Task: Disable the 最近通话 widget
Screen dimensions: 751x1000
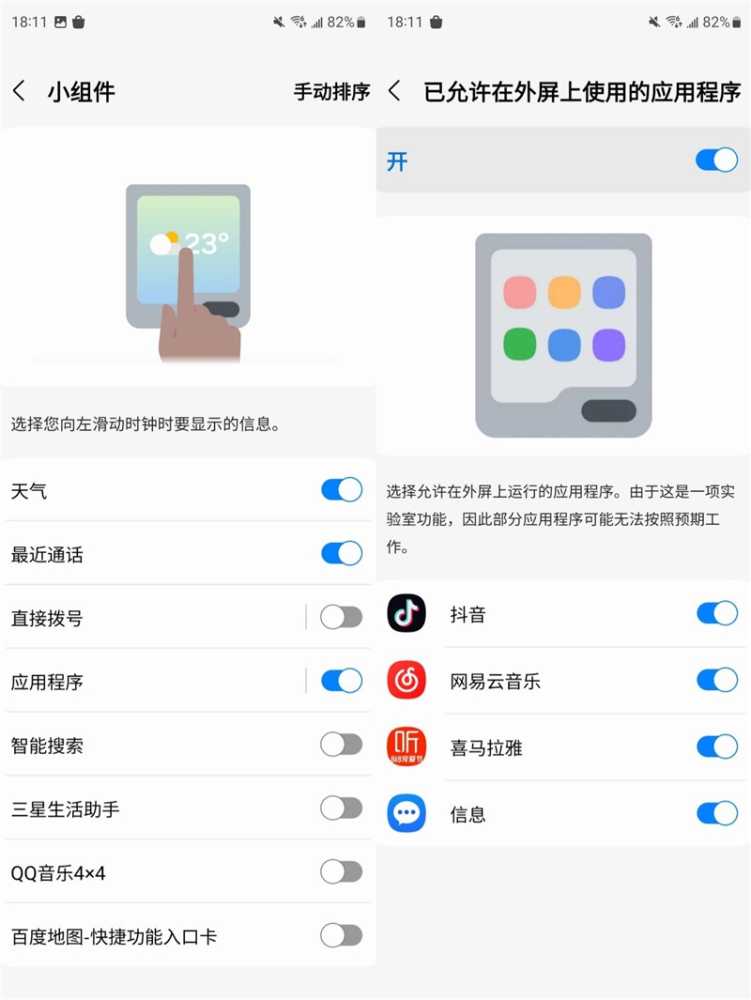Action: pyautogui.click(x=341, y=553)
